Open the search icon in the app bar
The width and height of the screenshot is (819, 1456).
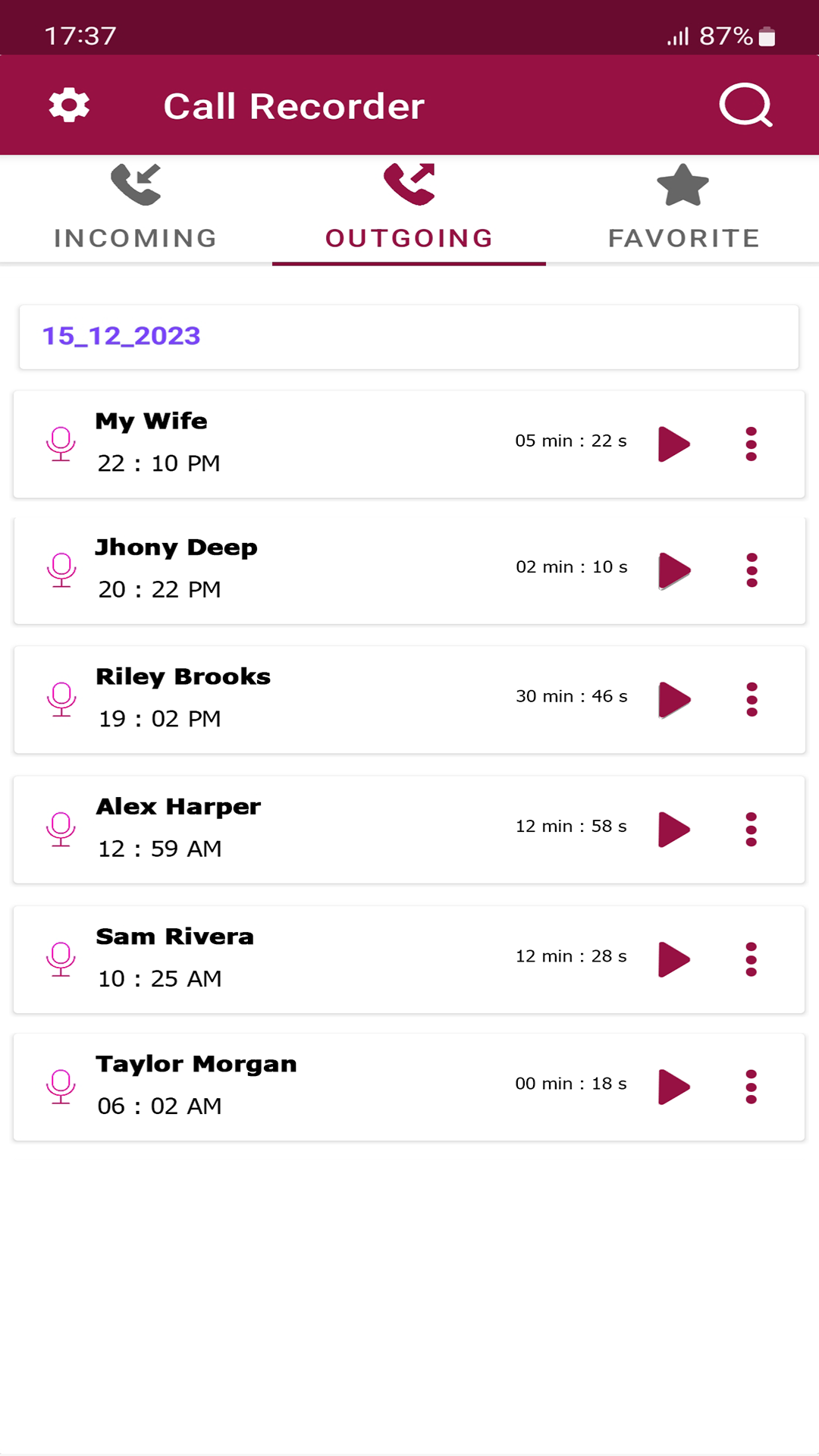point(745,105)
